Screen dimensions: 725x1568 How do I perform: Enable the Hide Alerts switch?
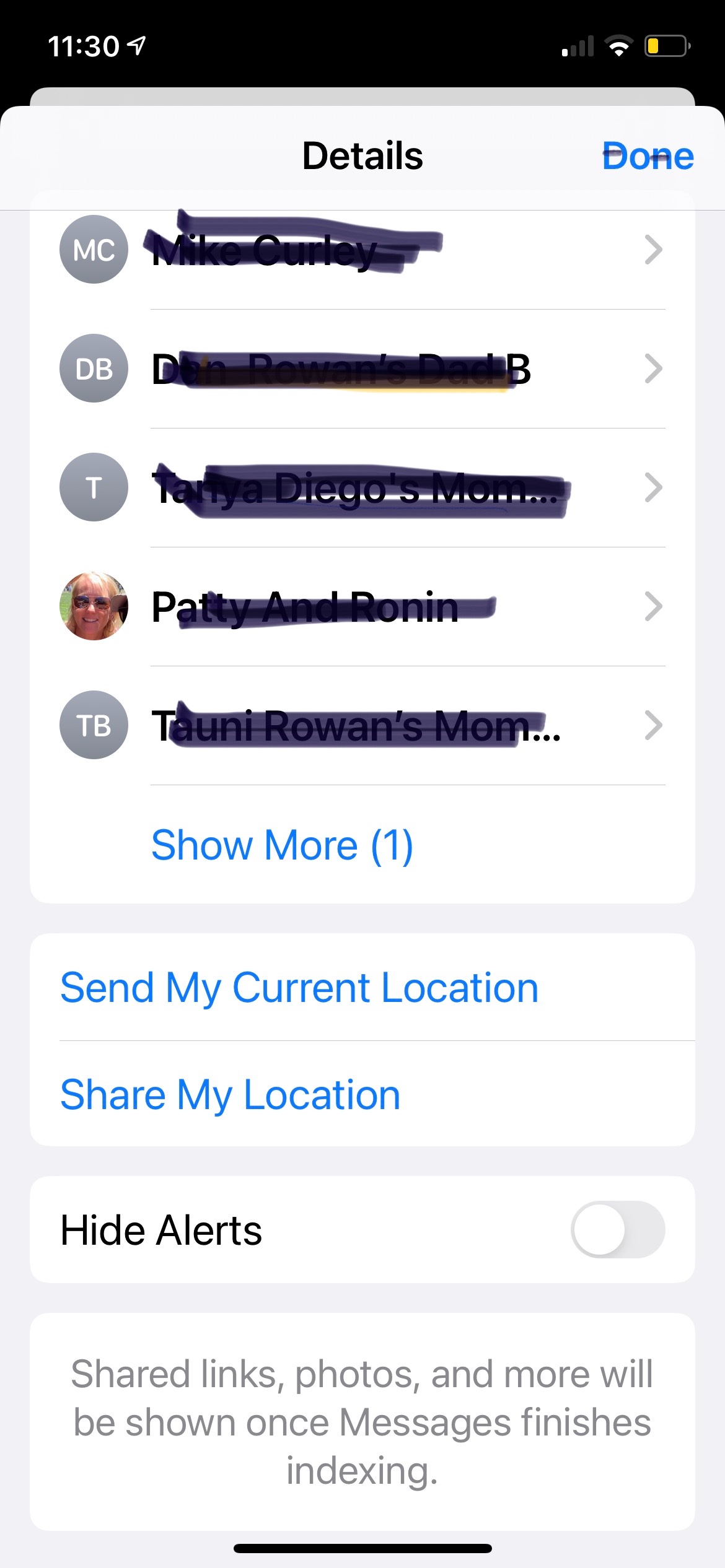pyautogui.click(x=617, y=1230)
